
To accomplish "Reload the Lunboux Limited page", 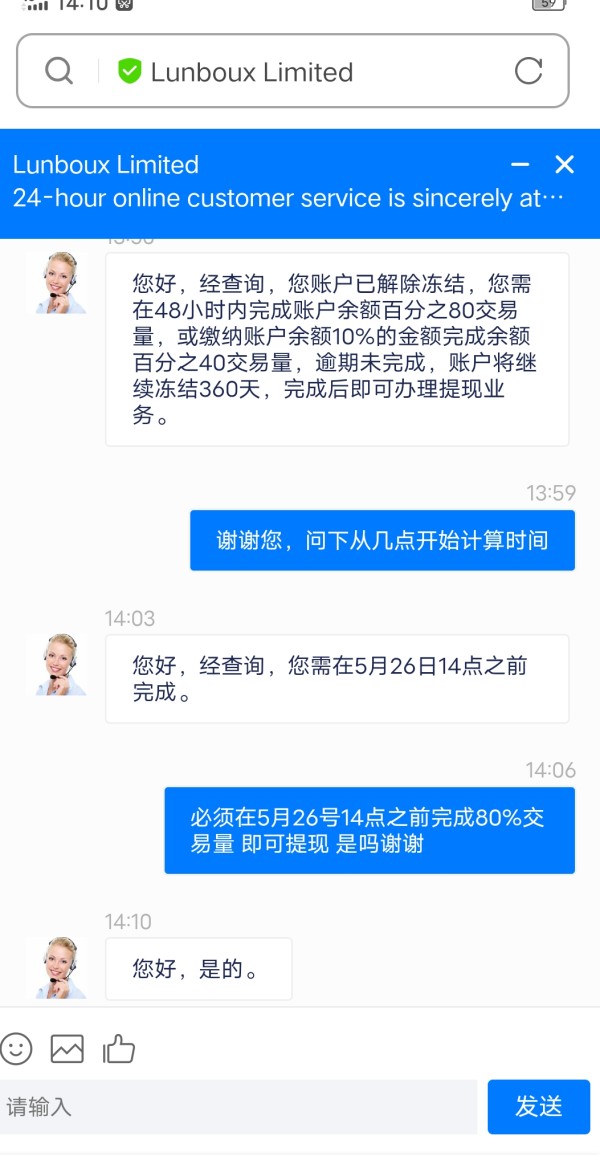I will (528, 71).
